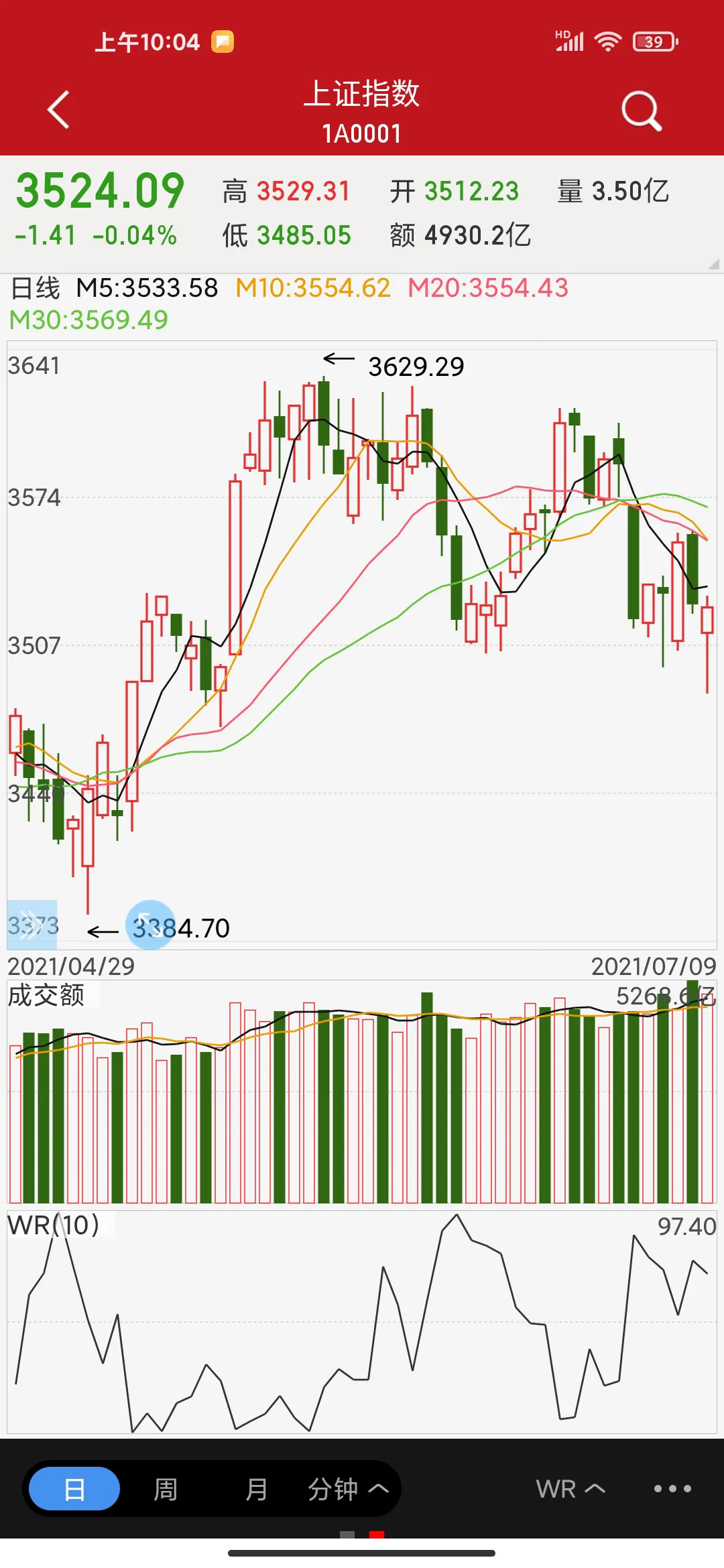Tap the round blue chart rotate button
The image size is (724, 1568).
click(150, 925)
